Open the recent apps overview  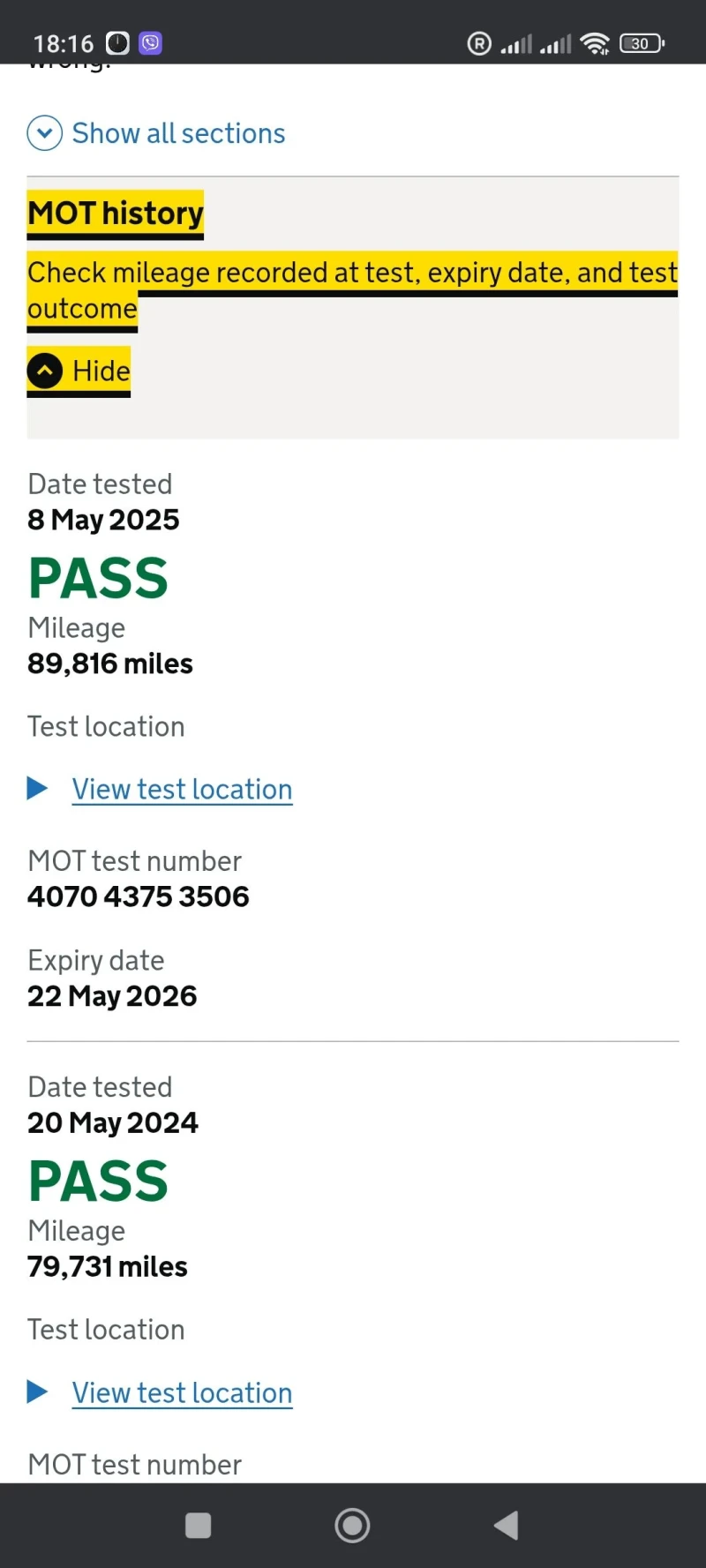pos(199,1525)
